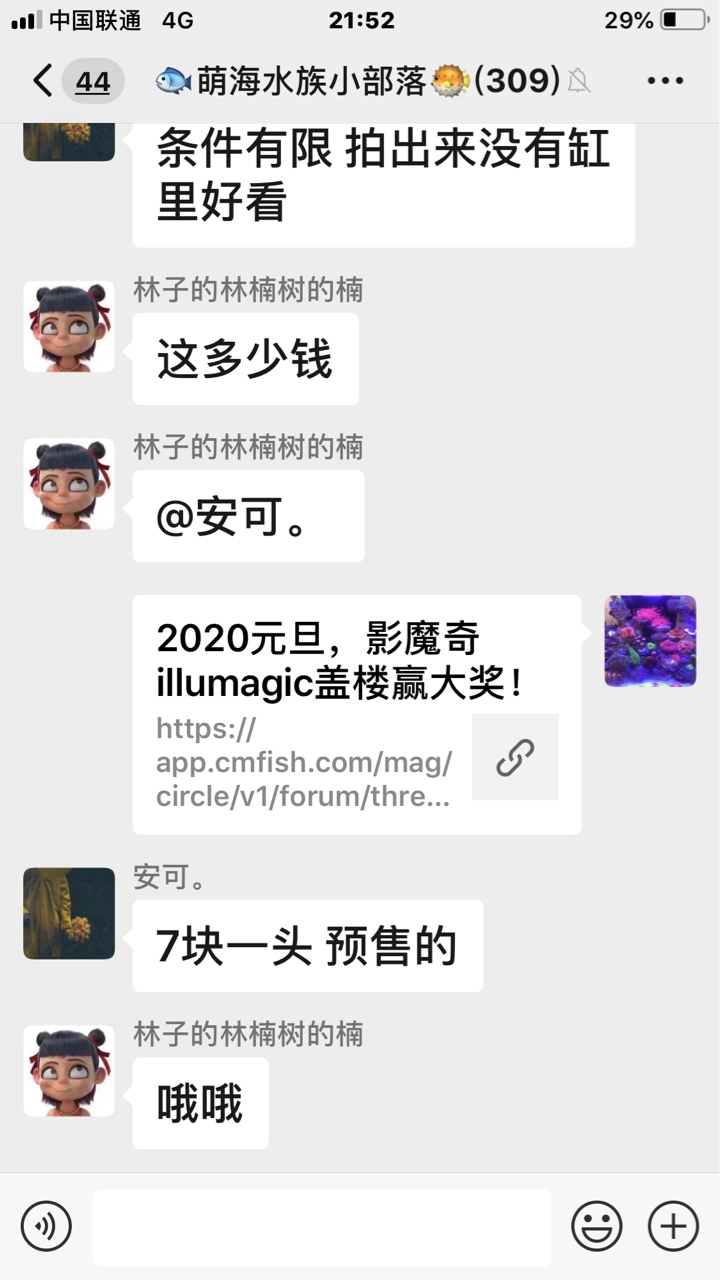The height and width of the screenshot is (1280, 720).
Task: Open avatar beside the 这多少钱 message
Action: pyautogui.click(x=69, y=327)
